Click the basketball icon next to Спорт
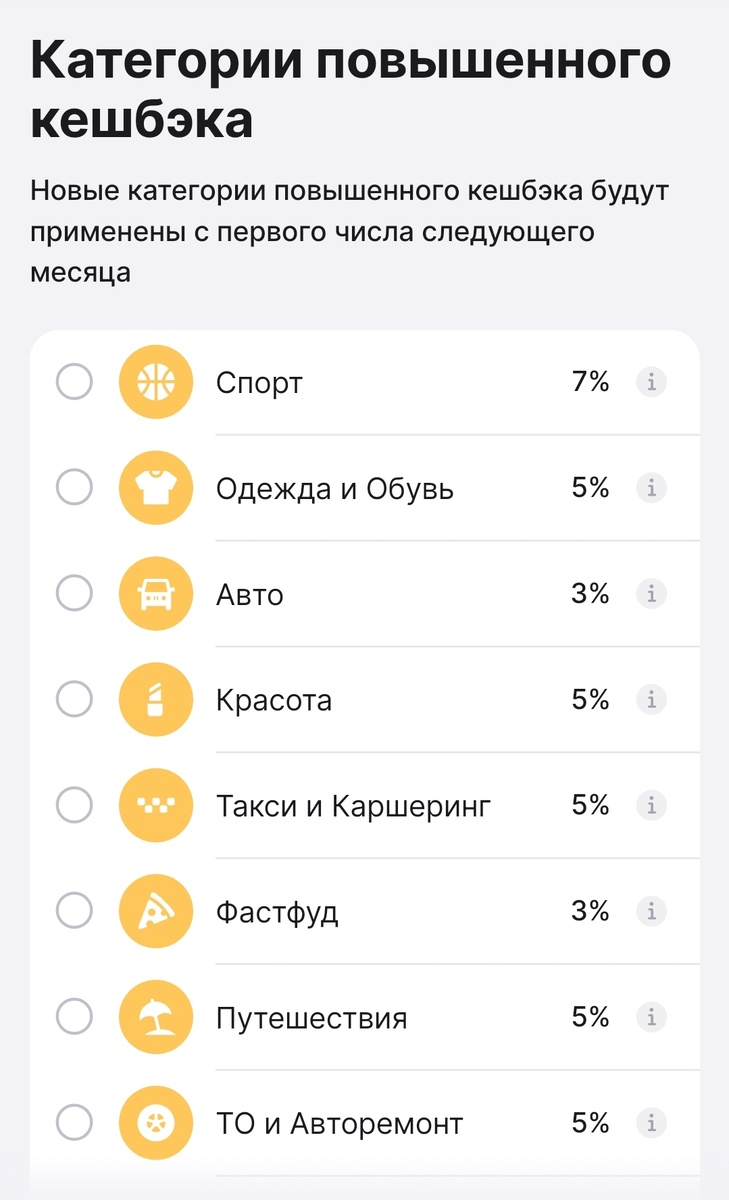729x1200 pixels. coord(156,381)
